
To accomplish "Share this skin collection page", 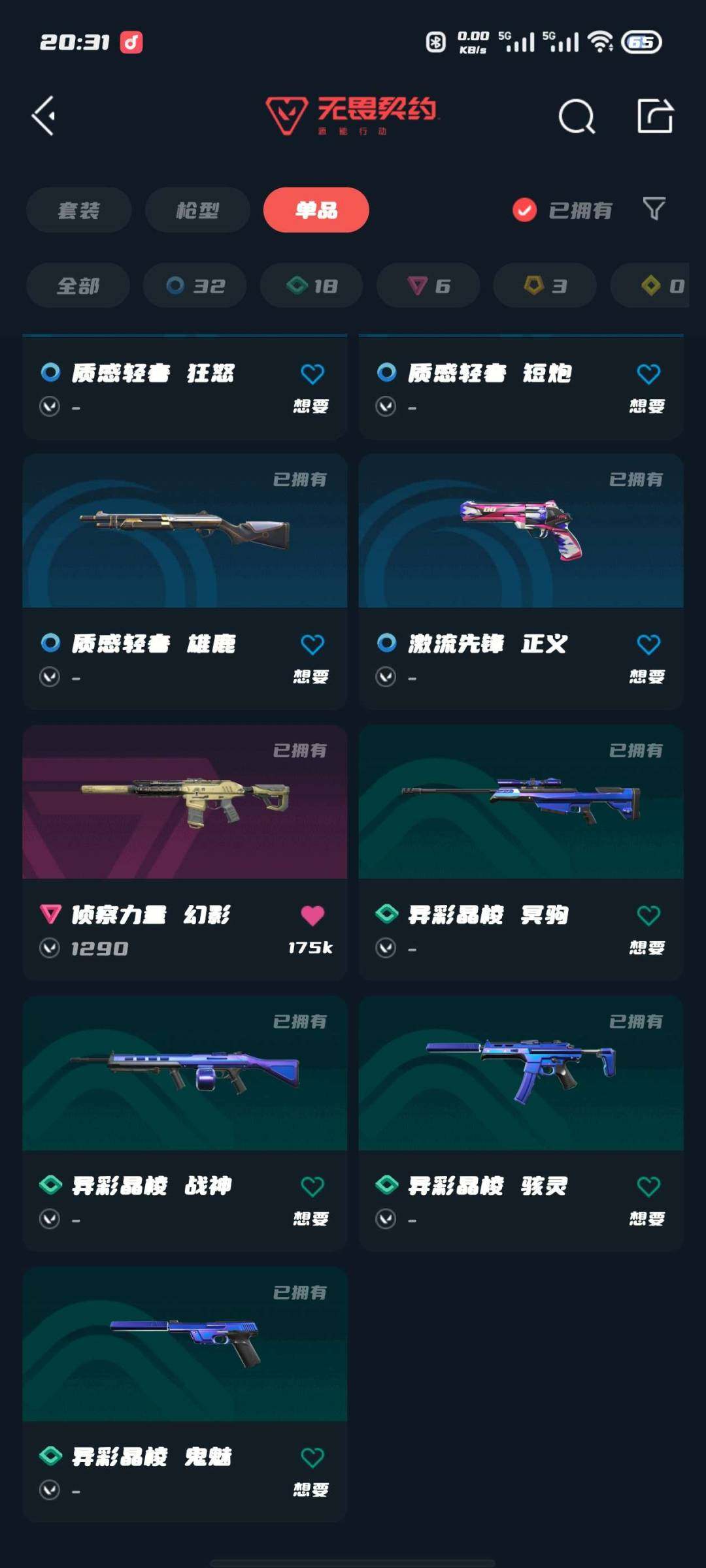I will tap(655, 116).
